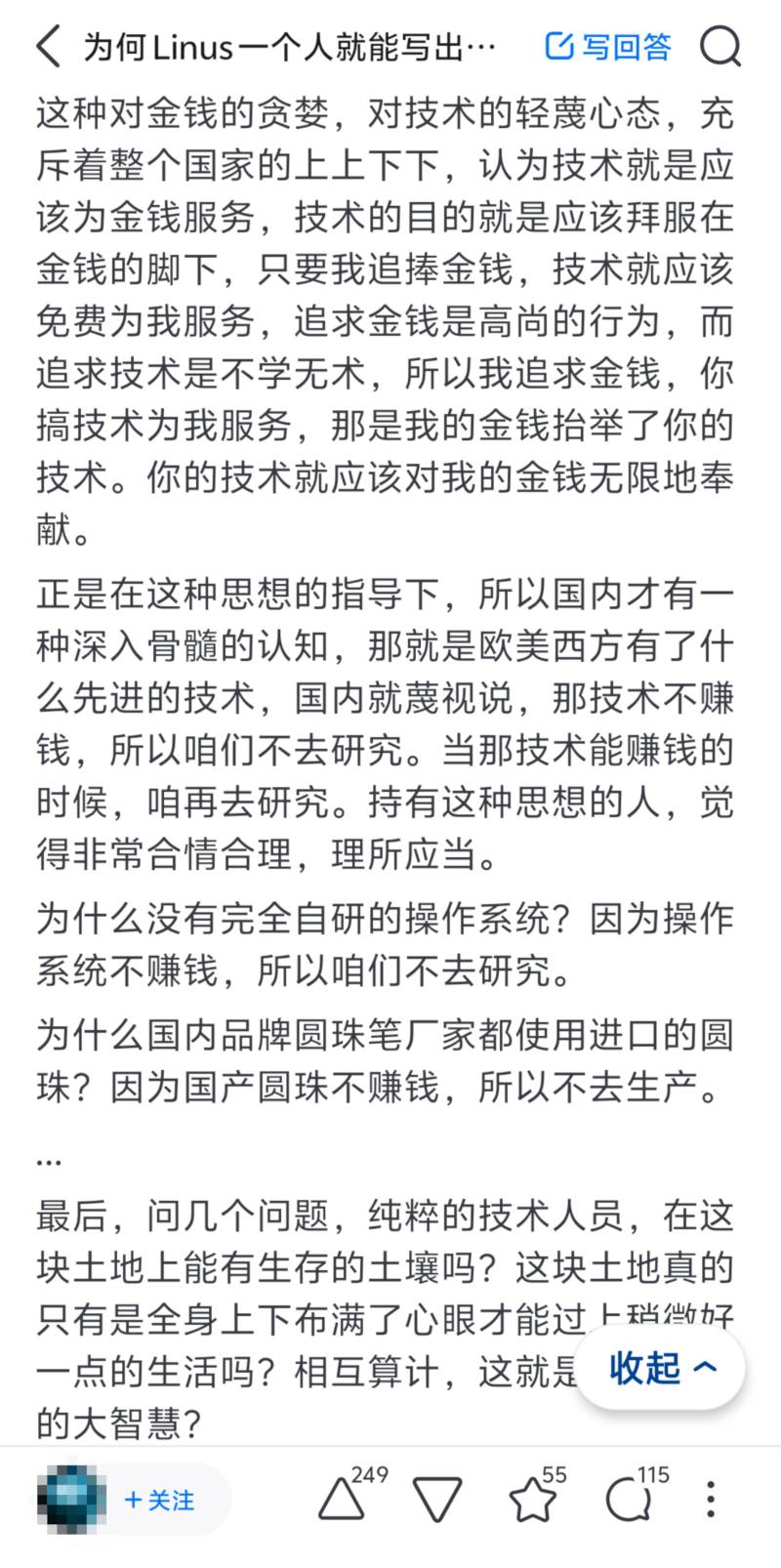This screenshot has height=1568, width=781.
Task: Open the author's avatar profile
Action: pyautogui.click(x=71, y=1498)
